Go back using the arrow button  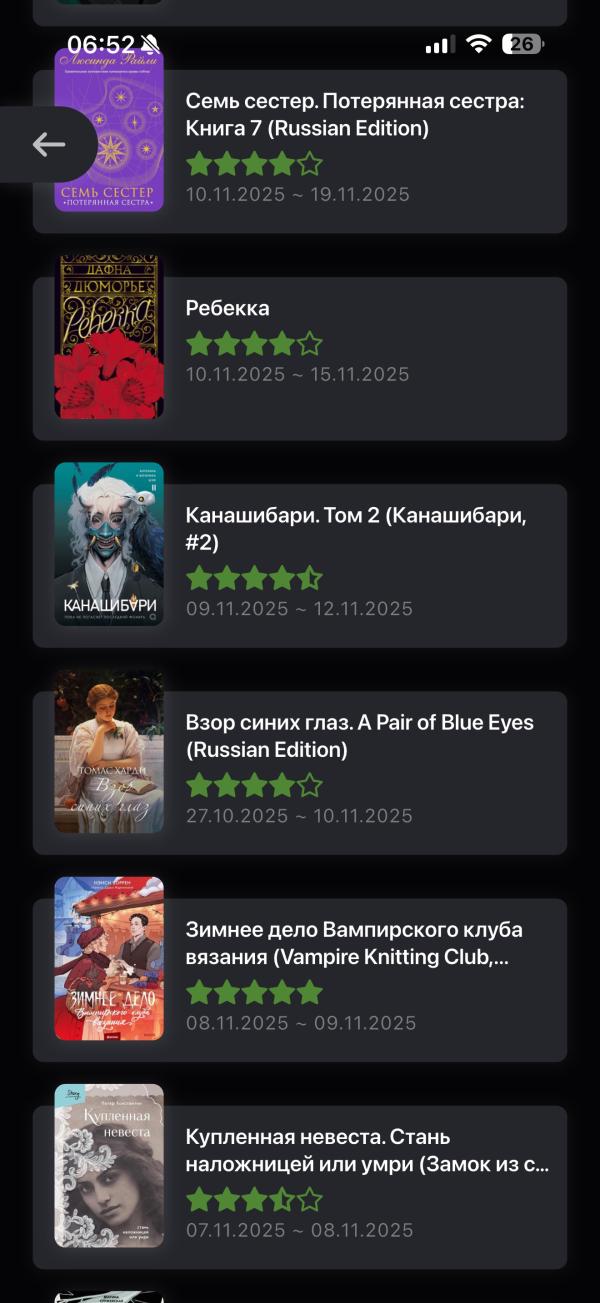[x=48, y=144]
